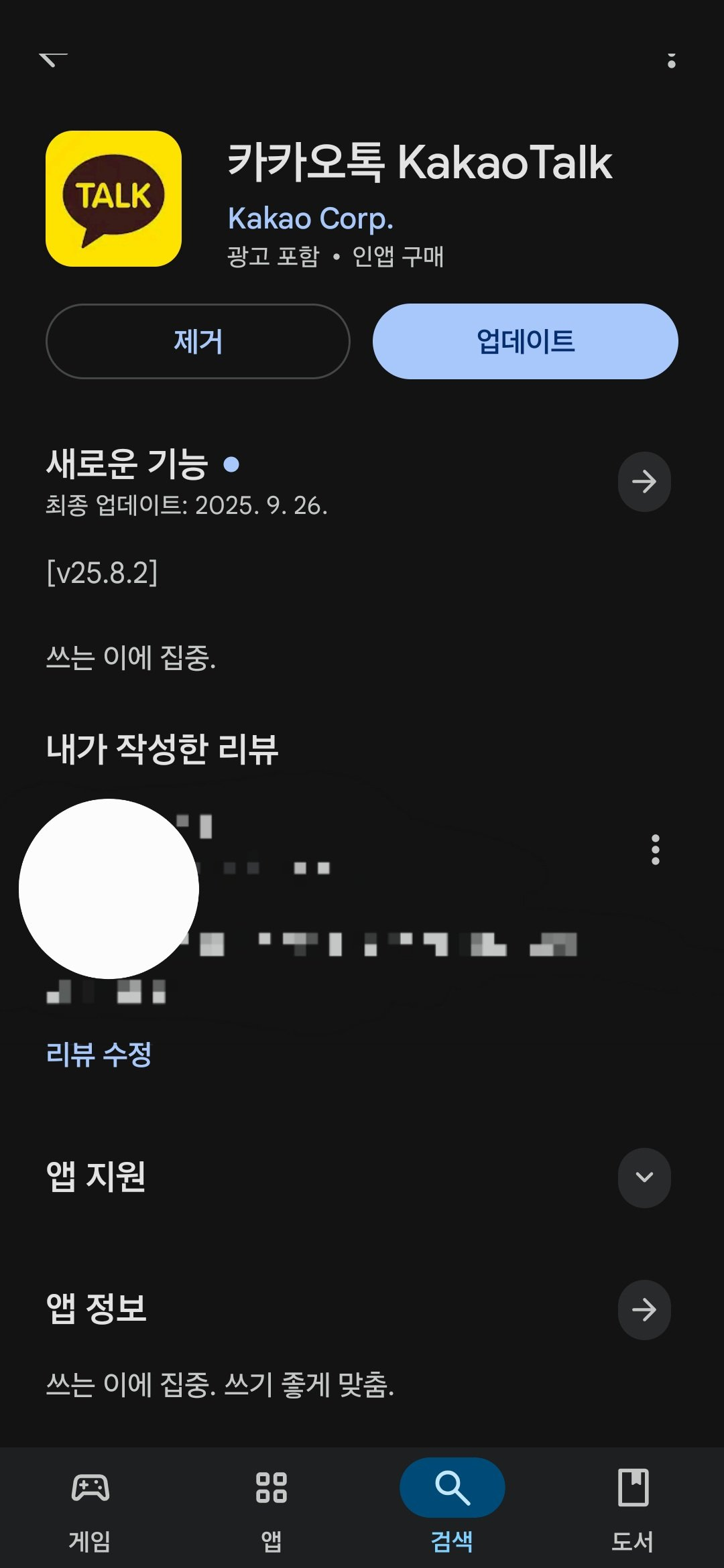The image size is (724, 1568).
Task: Open the Kakao Corp. developer page
Action: (x=310, y=218)
